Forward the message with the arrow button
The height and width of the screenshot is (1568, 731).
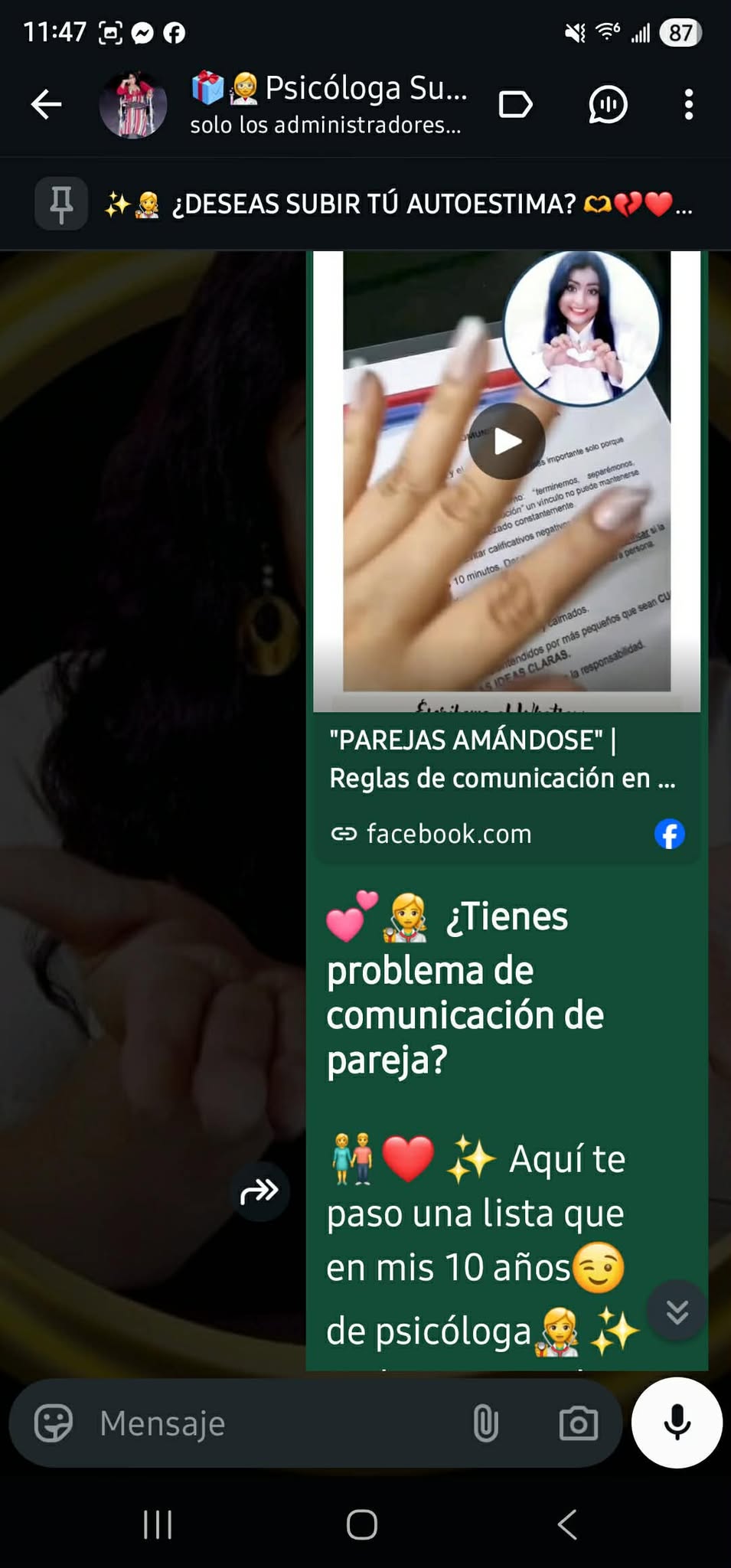pyautogui.click(x=259, y=1191)
